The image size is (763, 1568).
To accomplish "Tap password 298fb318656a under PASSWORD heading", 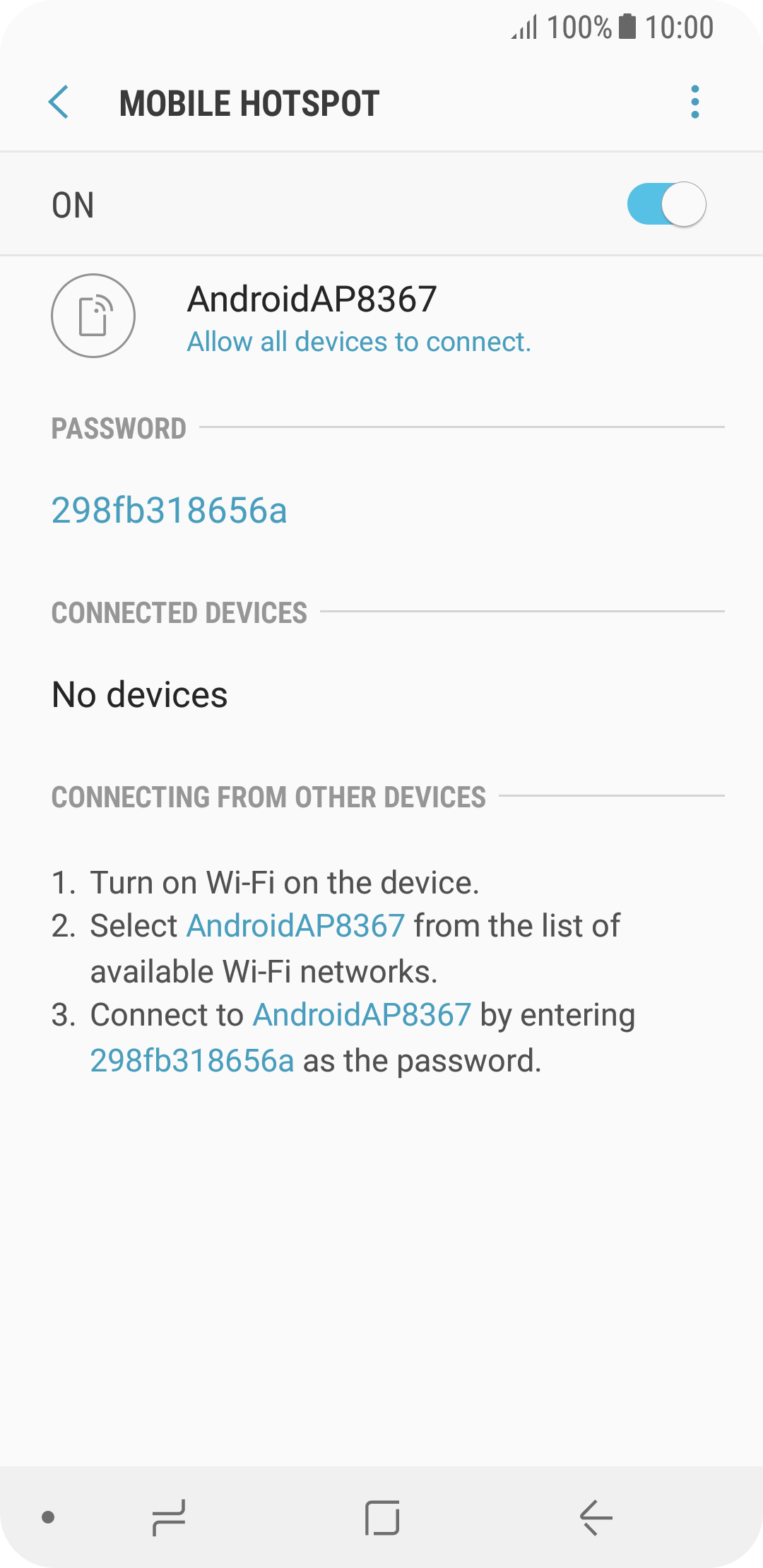I will [170, 510].
